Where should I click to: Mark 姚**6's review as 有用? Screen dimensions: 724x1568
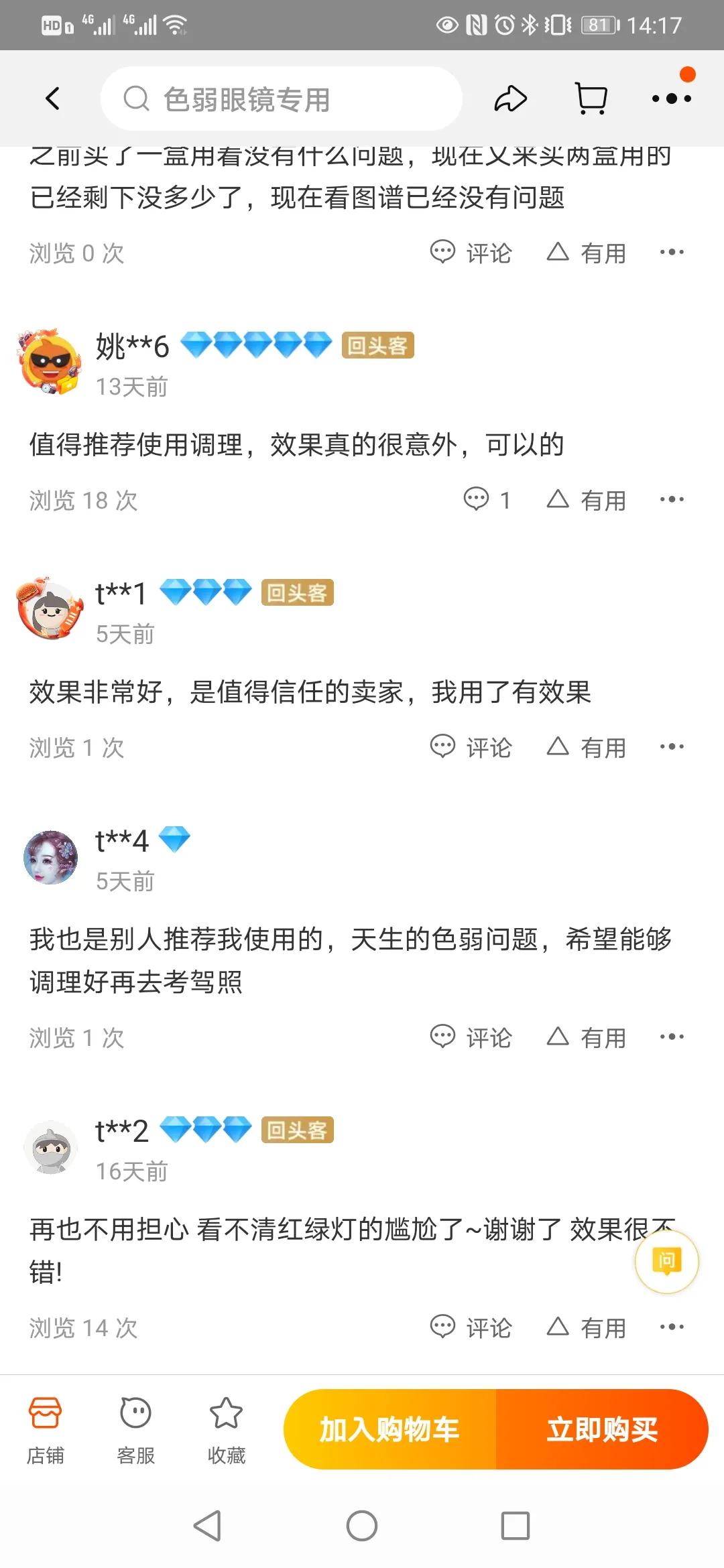pyautogui.click(x=587, y=499)
